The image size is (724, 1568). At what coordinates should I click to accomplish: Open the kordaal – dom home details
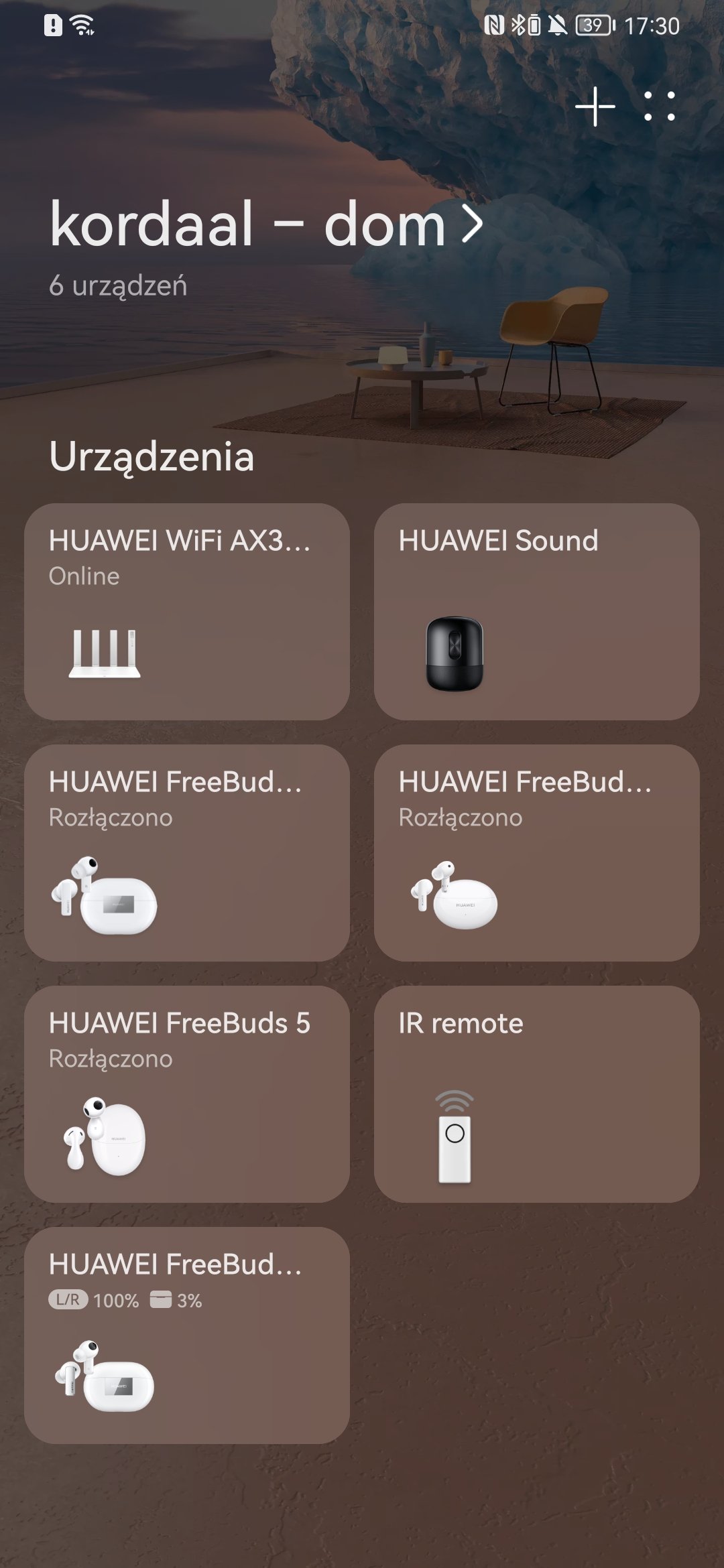[266, 224]
